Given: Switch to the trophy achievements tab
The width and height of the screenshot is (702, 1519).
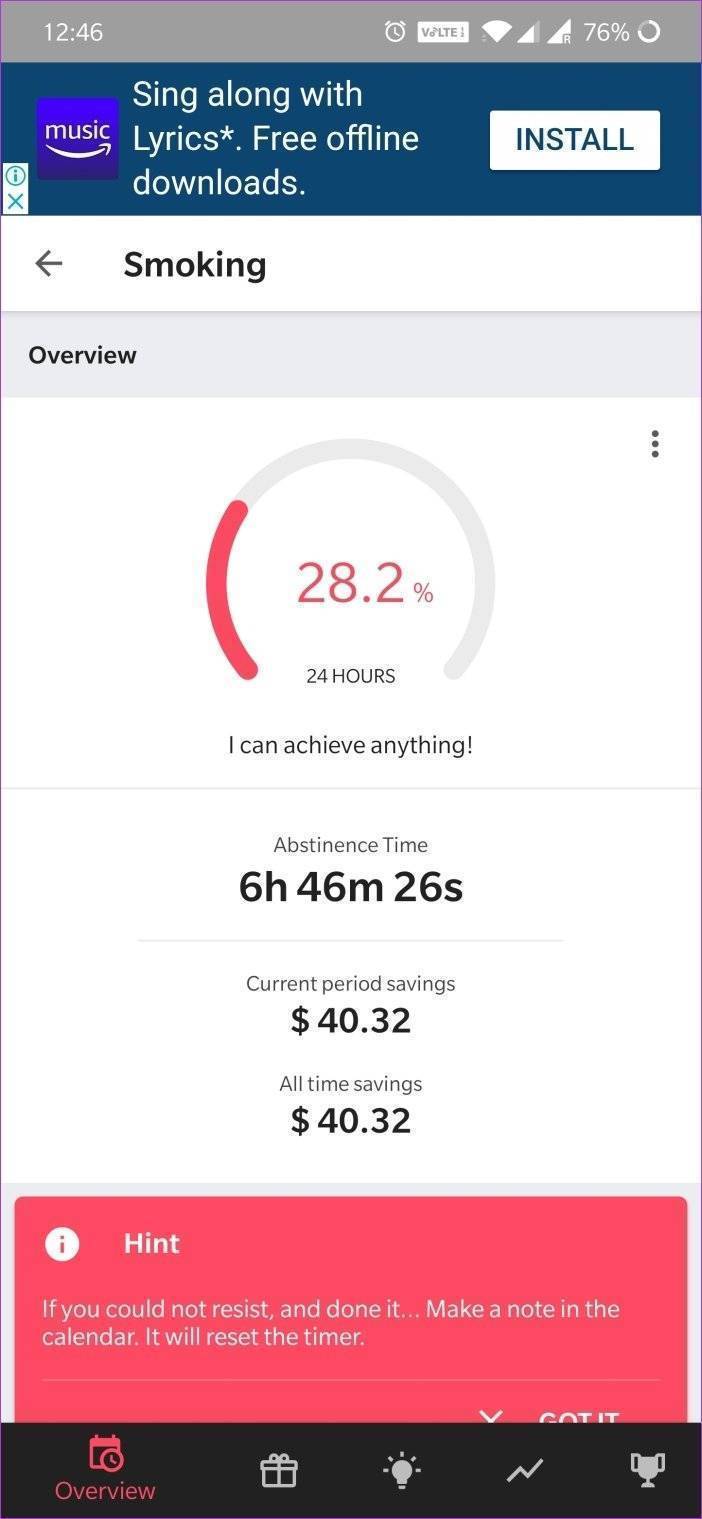Looking at the screenshot, I should [x=647, y=1469].
